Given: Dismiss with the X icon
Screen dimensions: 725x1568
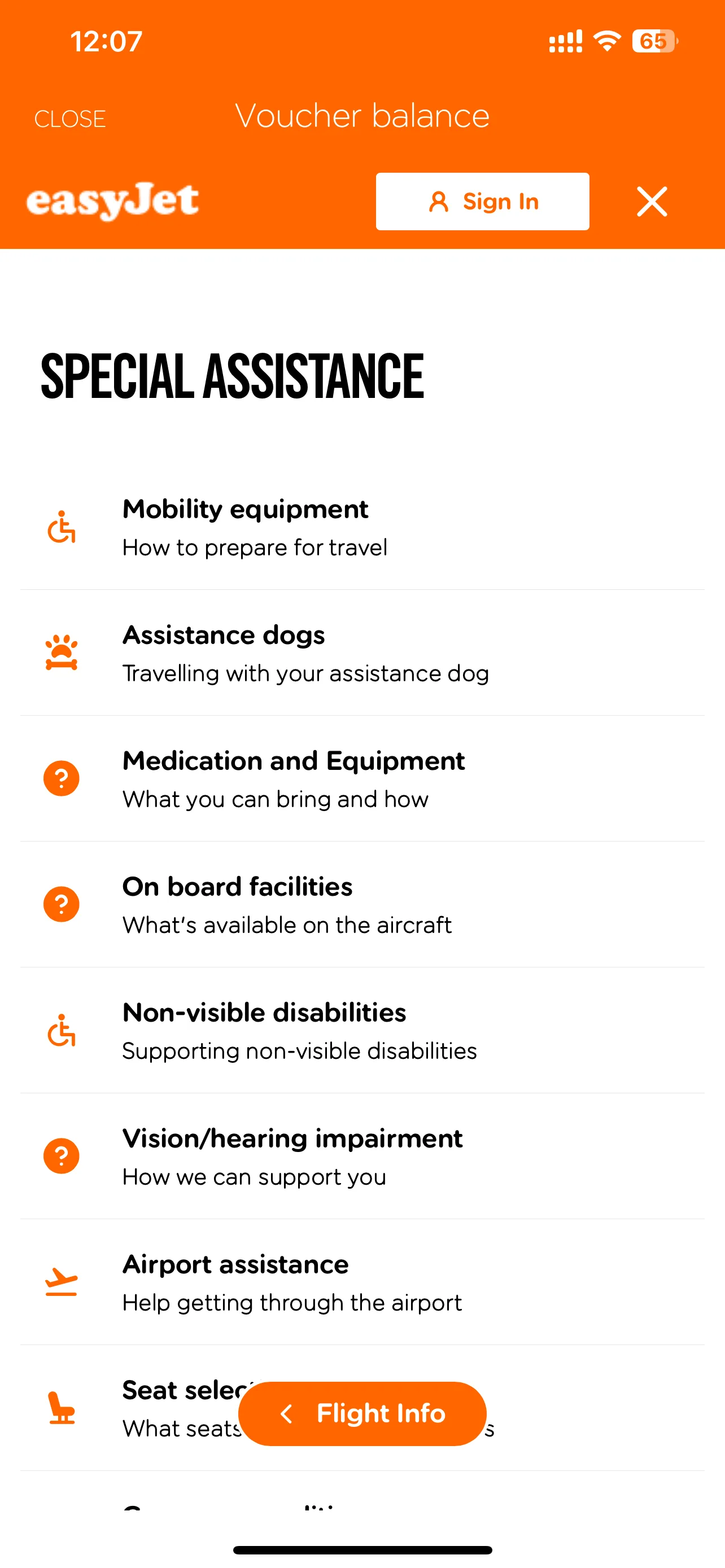Looking at the screenshot, I should [652, 202].
